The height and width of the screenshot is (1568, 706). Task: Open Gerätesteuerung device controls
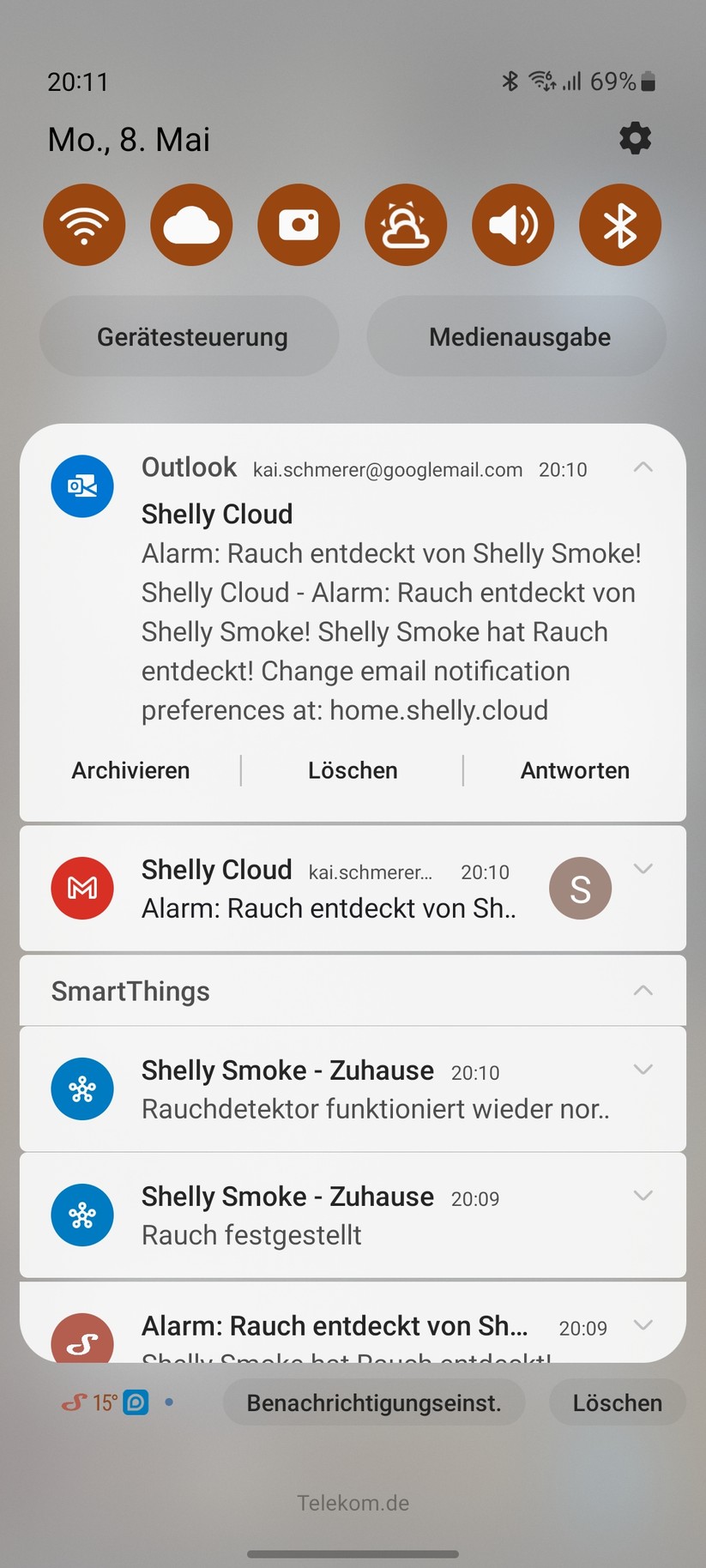click(x=189, y=336)
